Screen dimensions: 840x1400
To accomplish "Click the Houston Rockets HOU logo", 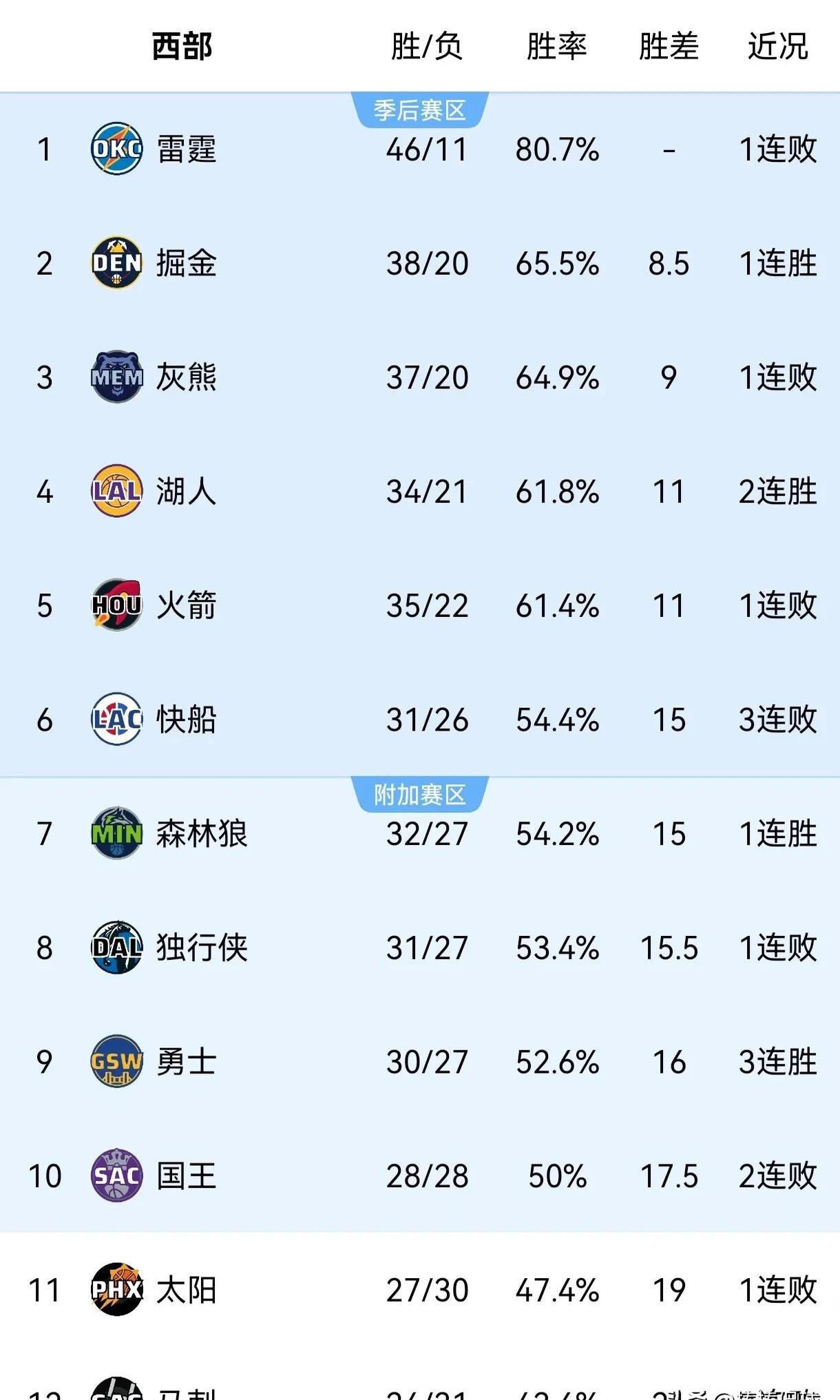I will tap(116, 606).
